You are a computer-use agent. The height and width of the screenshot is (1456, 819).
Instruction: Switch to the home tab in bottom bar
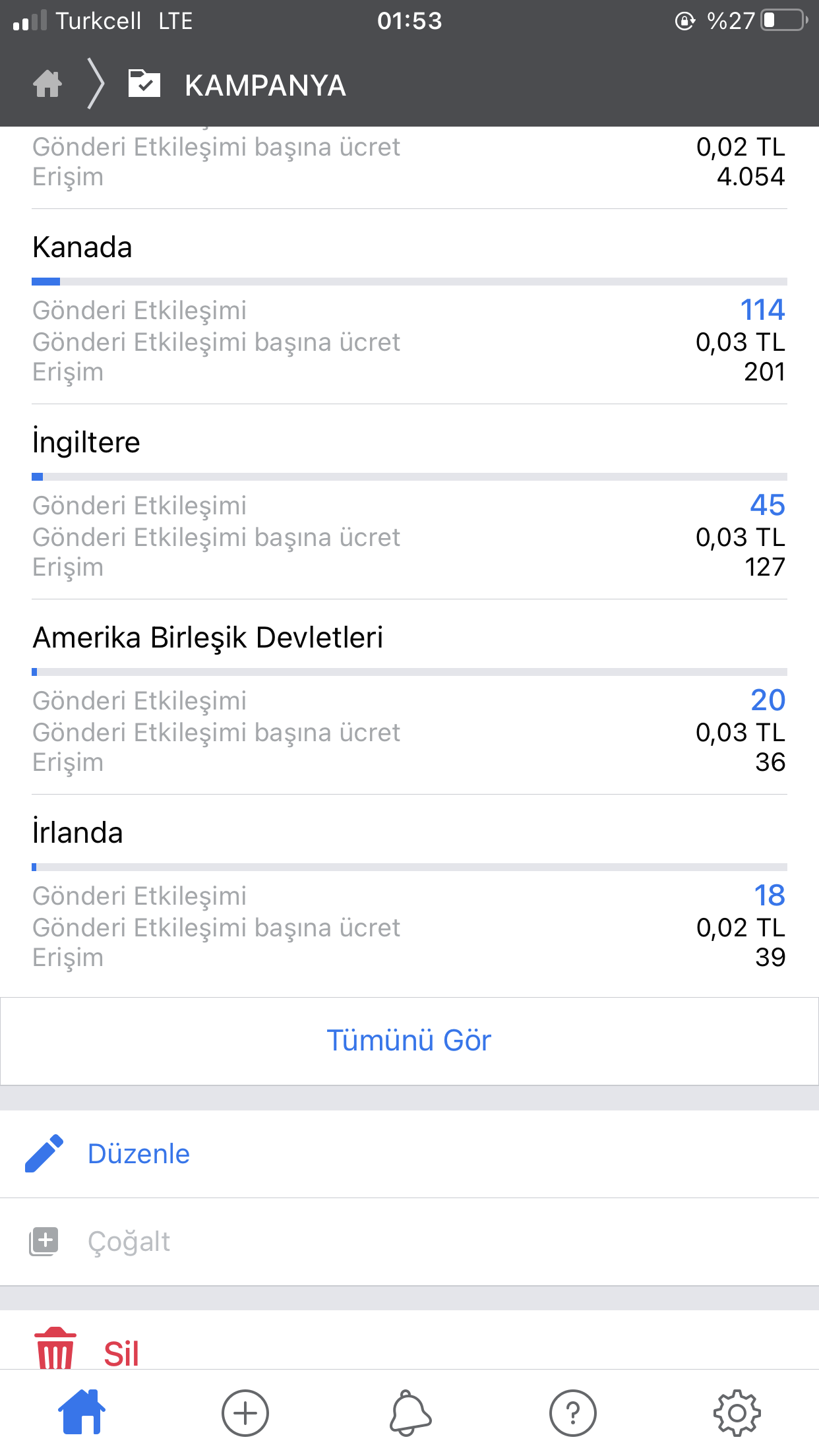click(x=82, y=1412)
